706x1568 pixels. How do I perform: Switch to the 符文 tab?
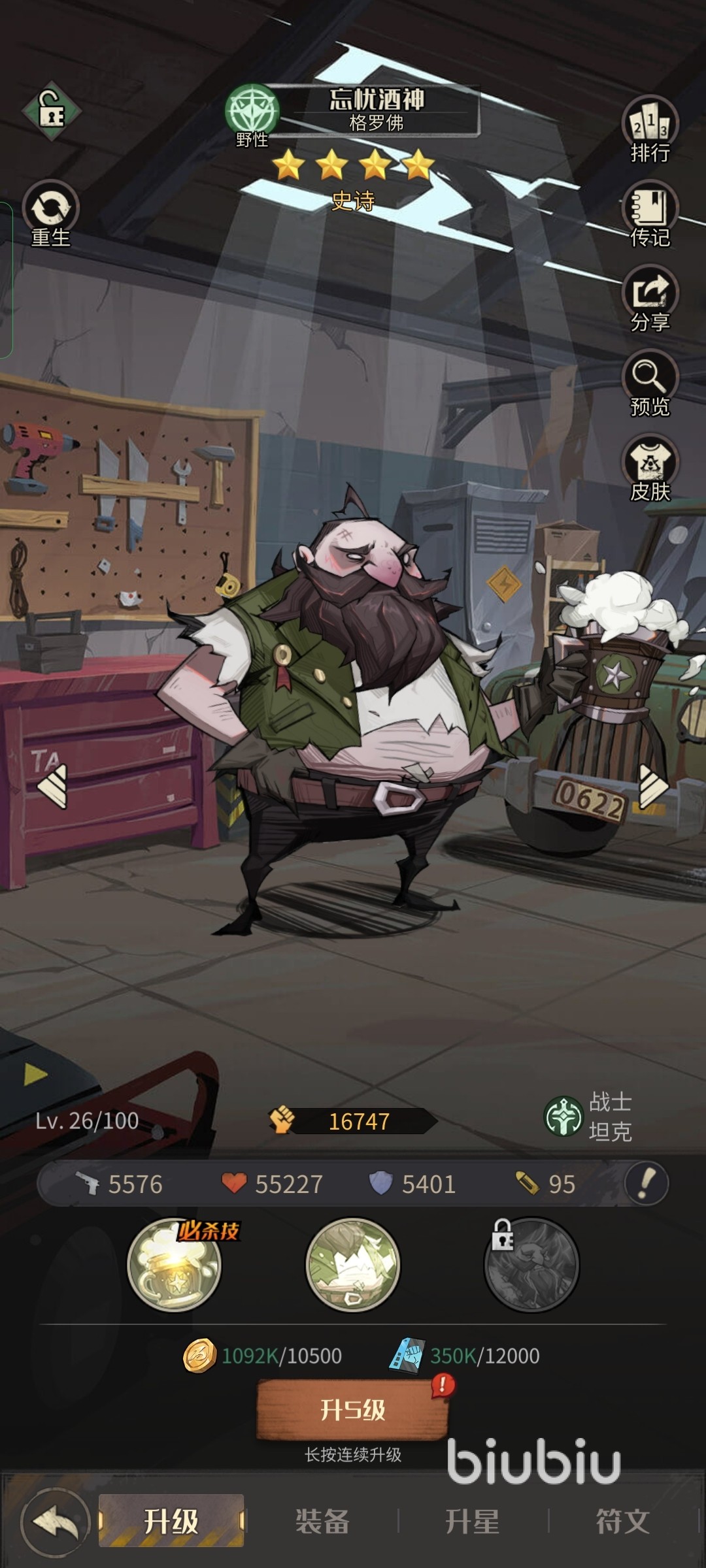click(622, 1521)
